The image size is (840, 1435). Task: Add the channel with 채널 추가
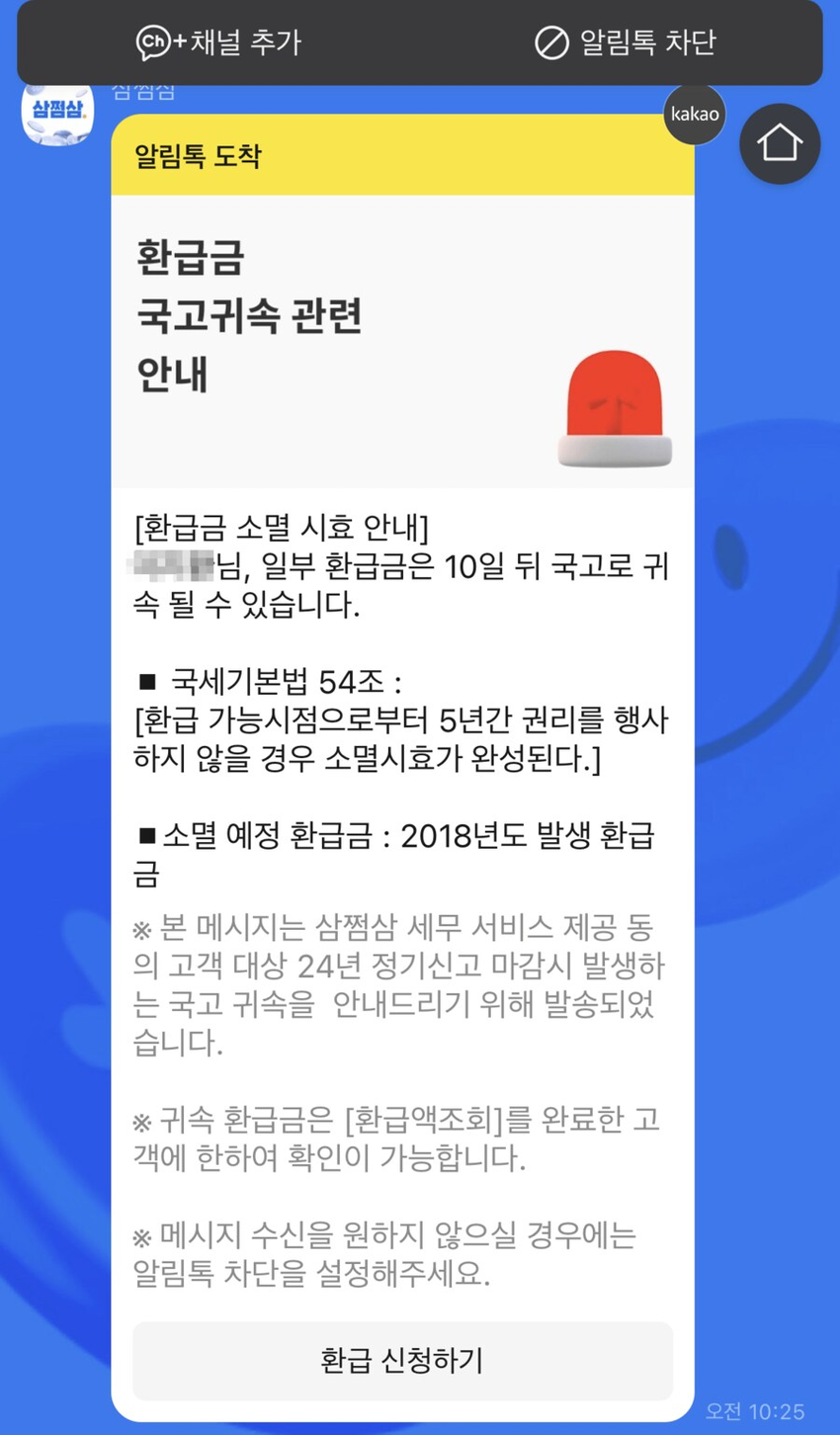tap(218, 42)
